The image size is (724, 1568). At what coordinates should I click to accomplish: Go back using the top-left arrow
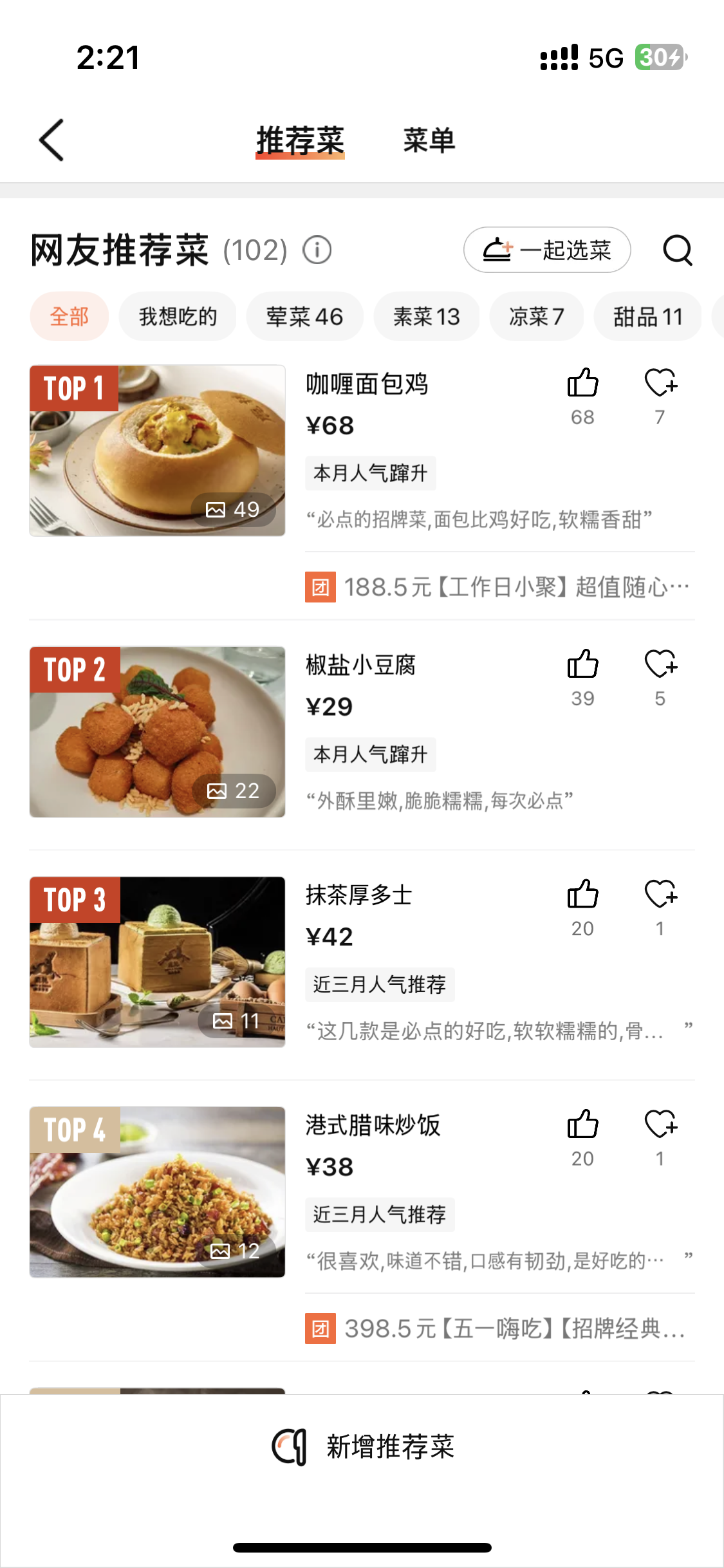51,140
